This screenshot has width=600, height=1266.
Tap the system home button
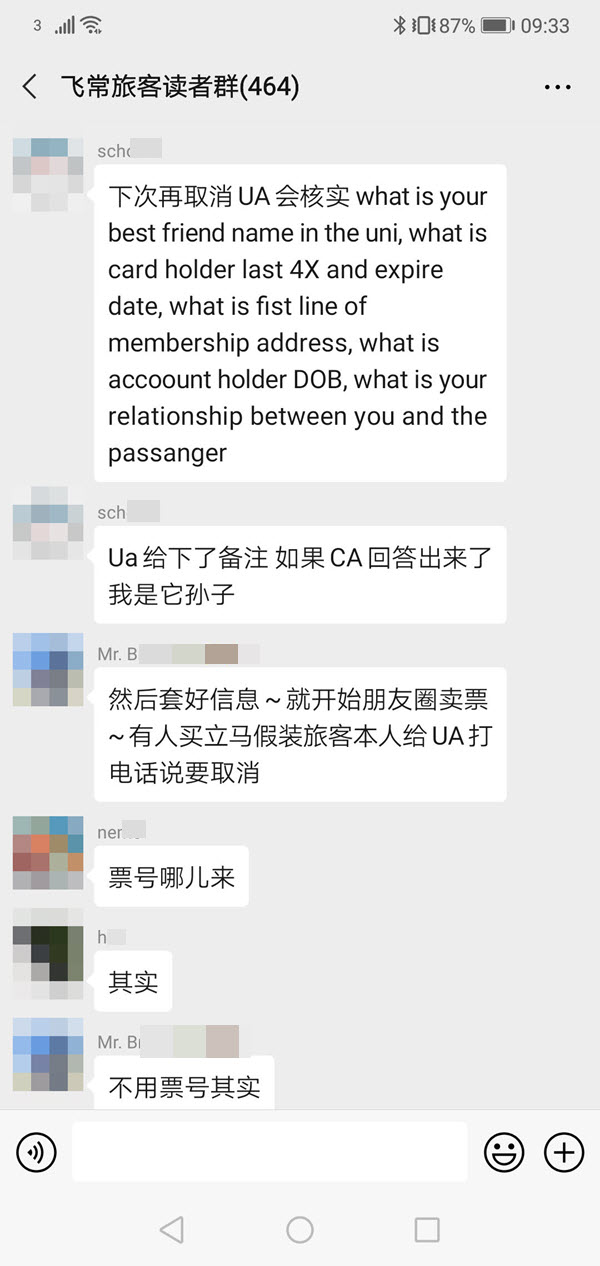(x=300, y=1229)
